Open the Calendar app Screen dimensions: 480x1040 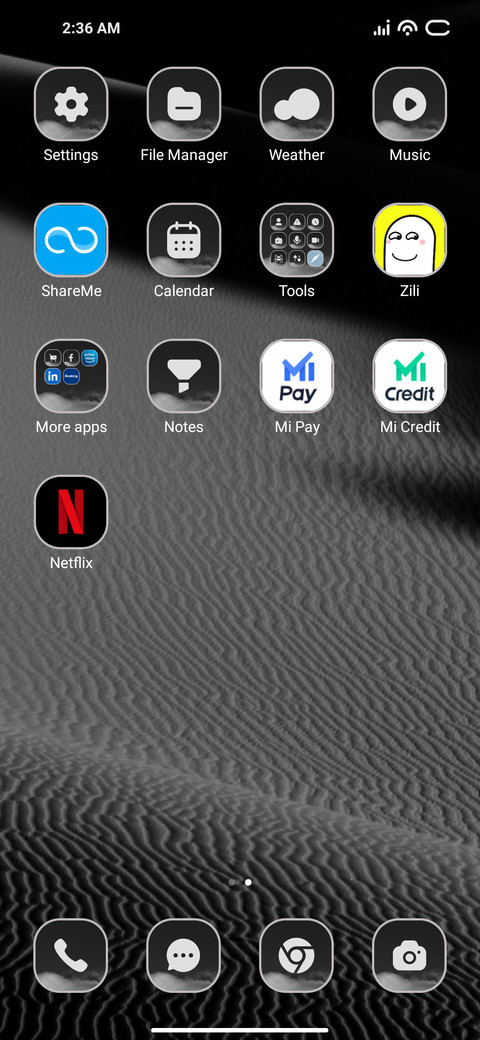[x=184, y=240]
